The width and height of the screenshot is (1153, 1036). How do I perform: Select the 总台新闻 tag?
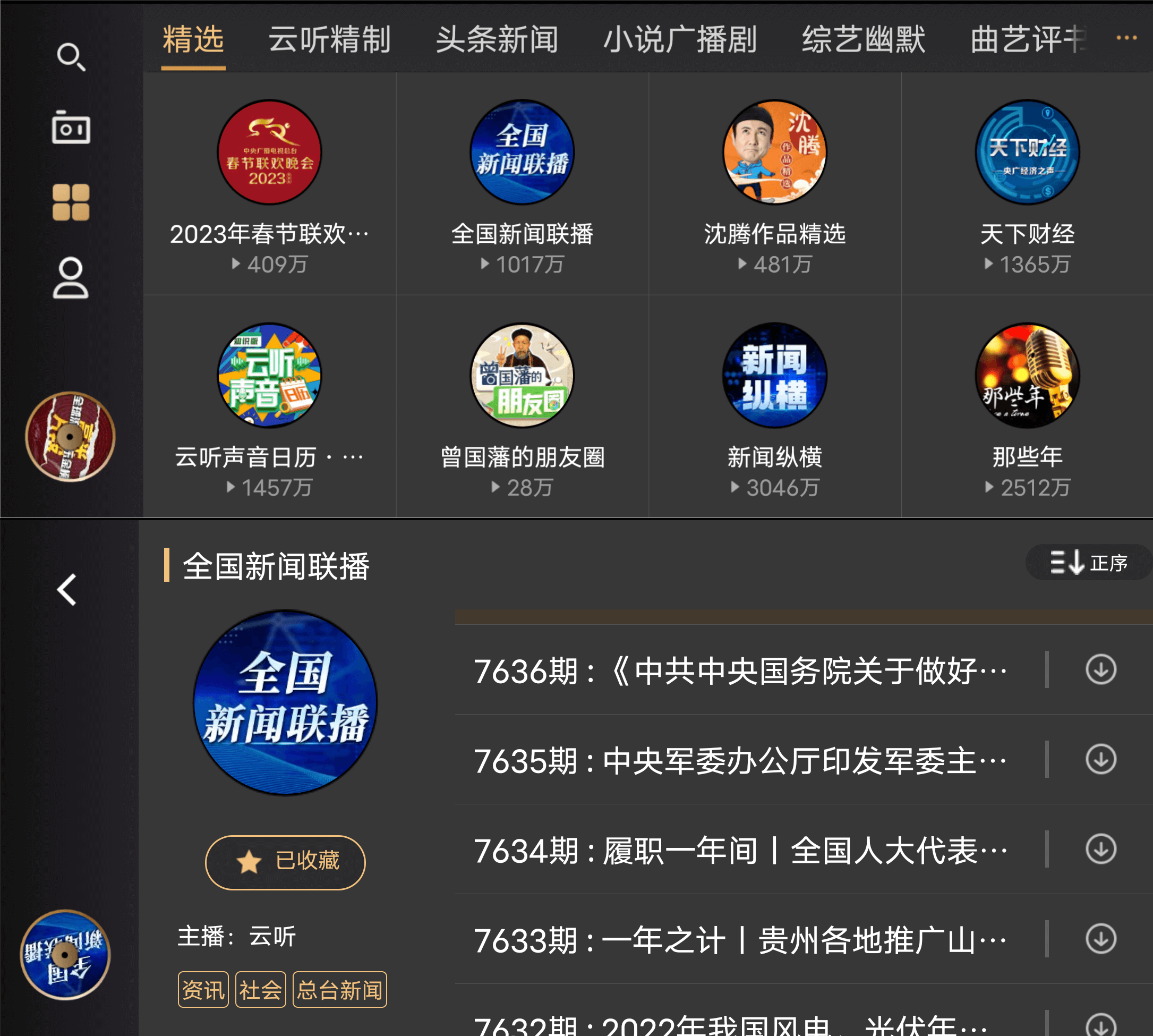340,990
